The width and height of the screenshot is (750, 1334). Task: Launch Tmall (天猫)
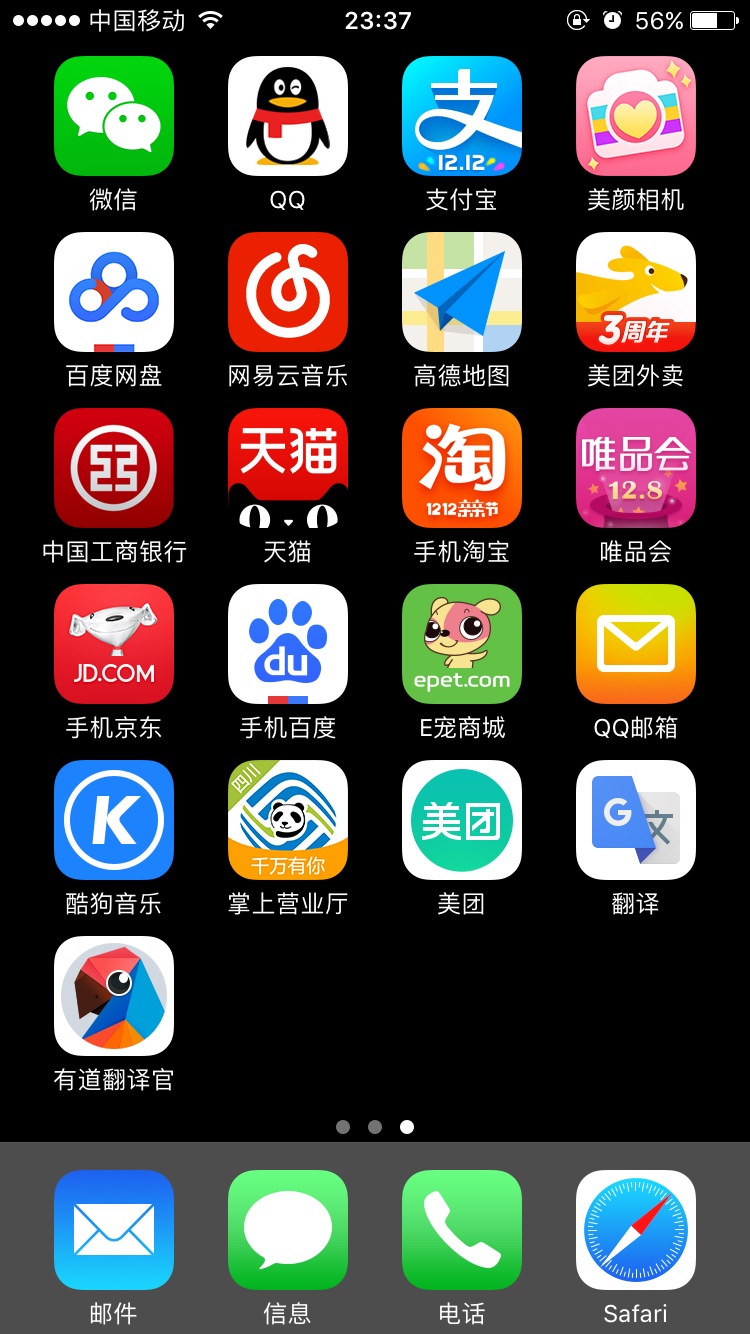(x=287, y=467)
